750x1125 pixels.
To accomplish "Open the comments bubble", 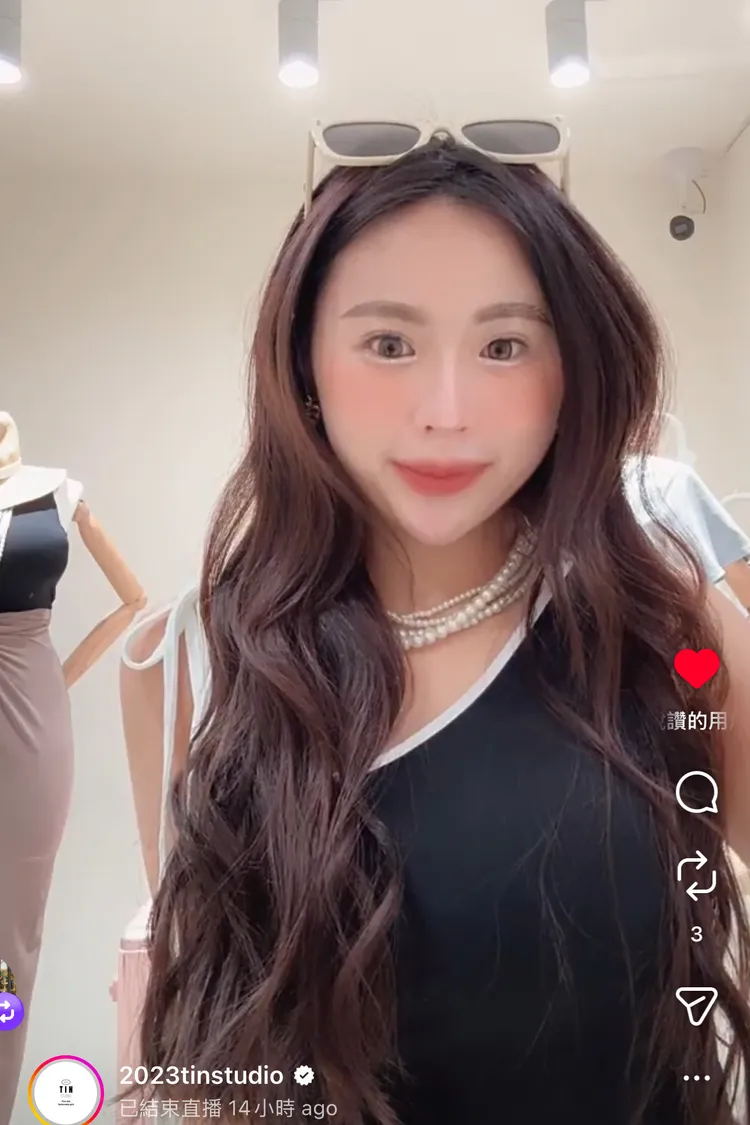I will 697,792.
